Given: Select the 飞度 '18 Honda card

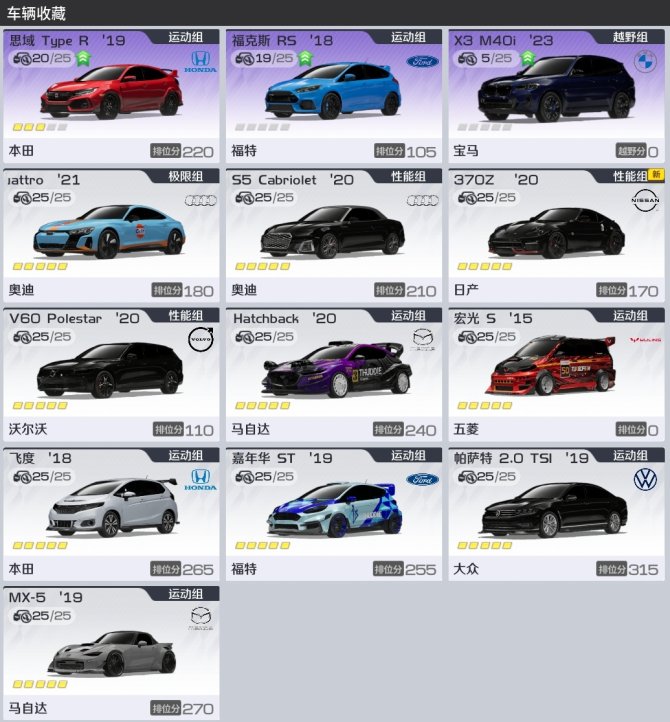Looking at the screenshot, I should point(111,513).
